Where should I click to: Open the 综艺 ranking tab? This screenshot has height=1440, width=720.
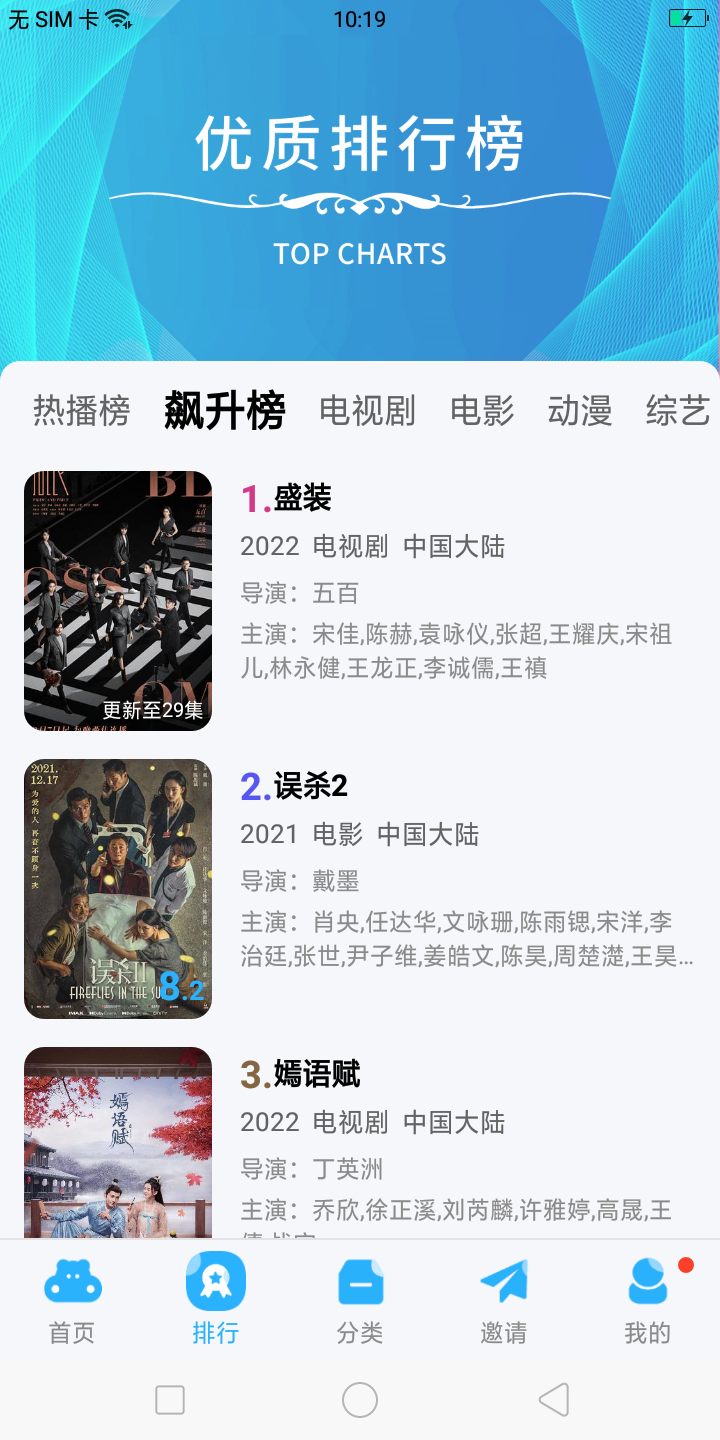coord(677,411)
